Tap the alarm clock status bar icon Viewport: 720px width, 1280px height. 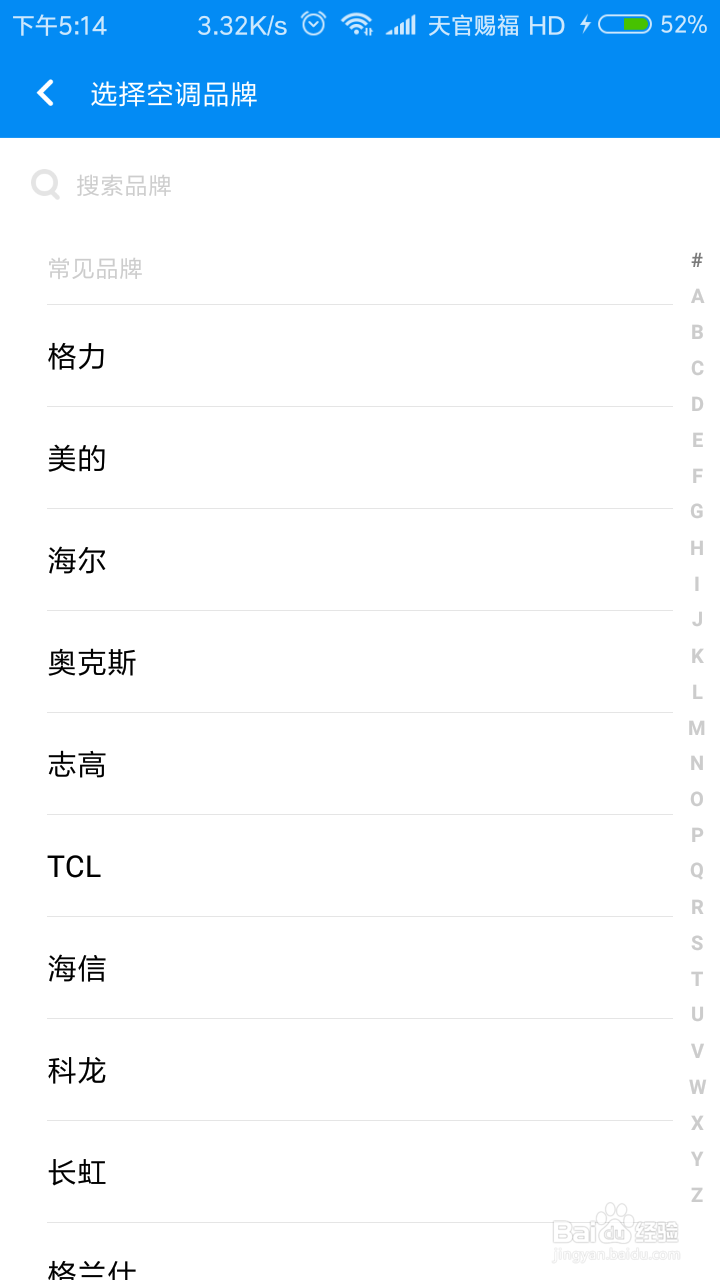pos(311,24)
